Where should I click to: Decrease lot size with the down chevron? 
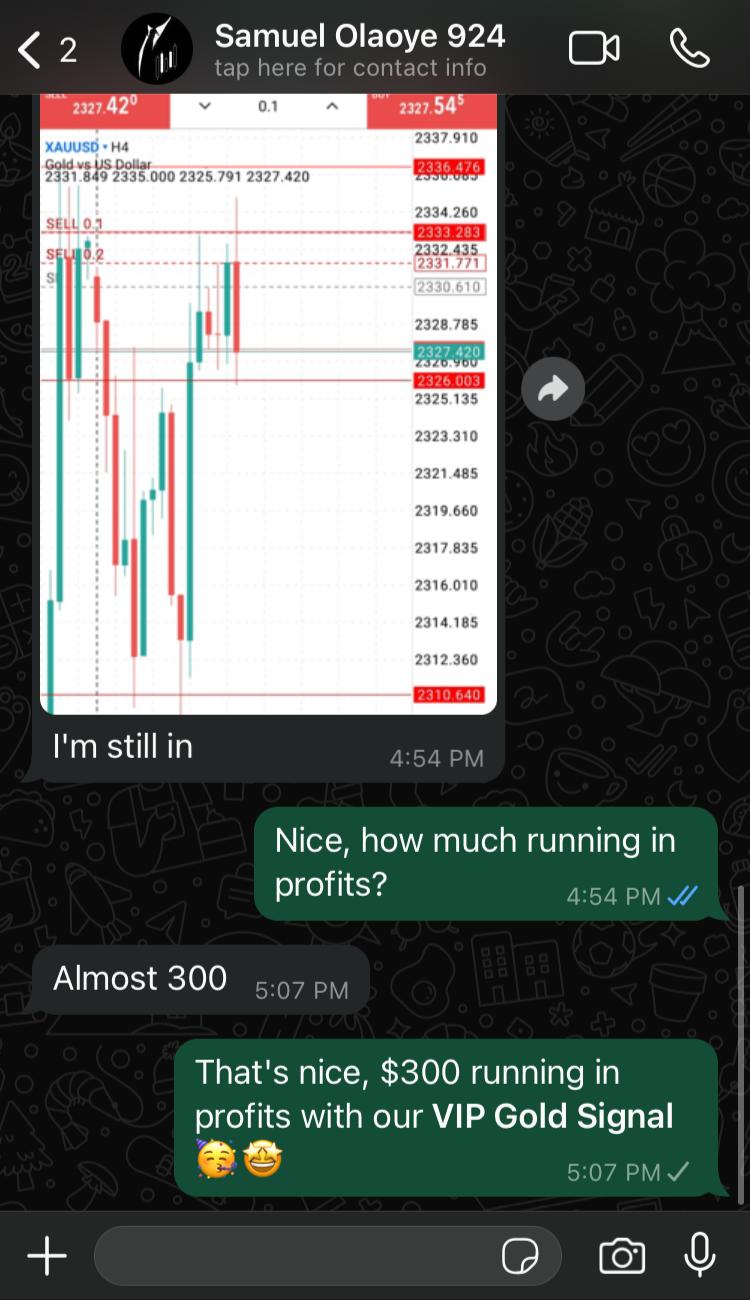click(205, 110)
